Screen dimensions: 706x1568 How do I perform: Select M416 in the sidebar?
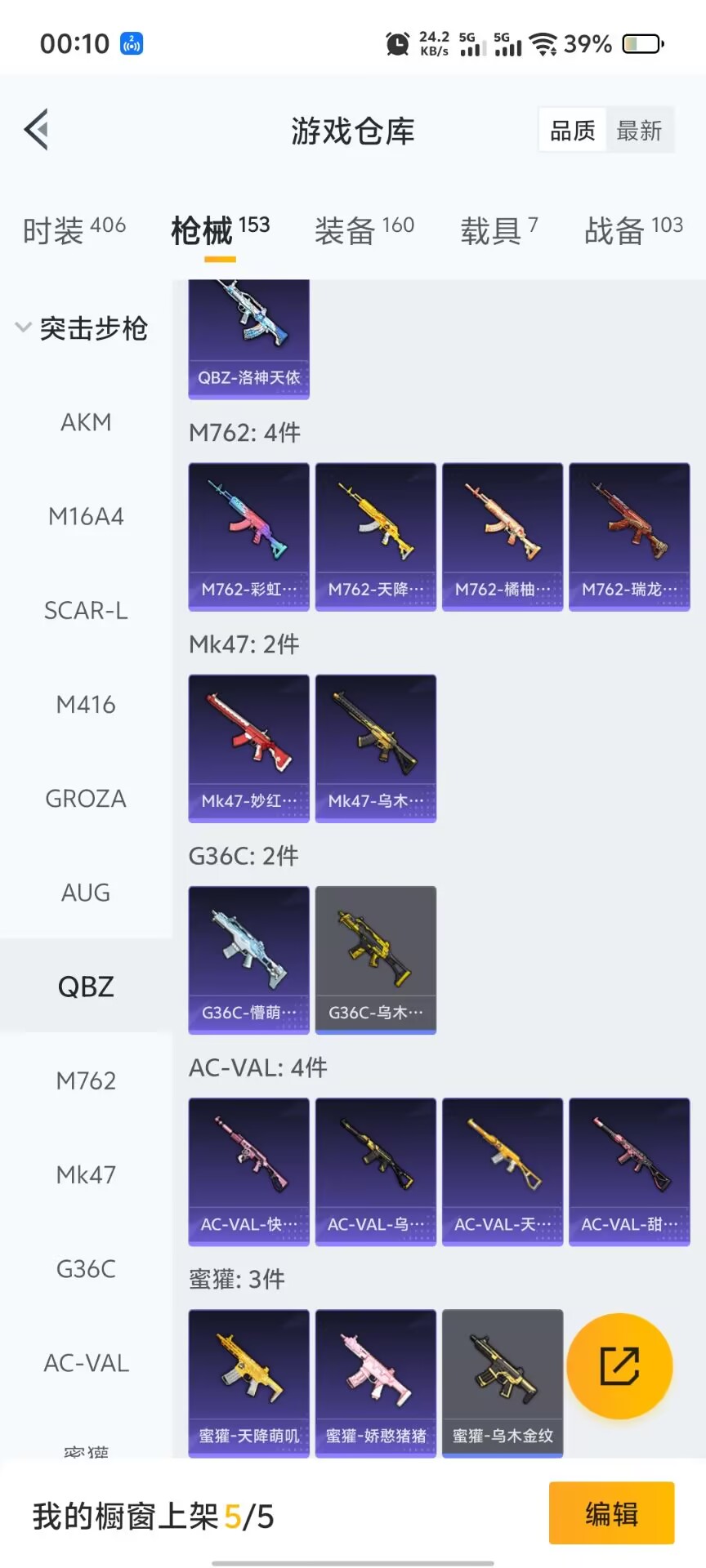(86, 705)
